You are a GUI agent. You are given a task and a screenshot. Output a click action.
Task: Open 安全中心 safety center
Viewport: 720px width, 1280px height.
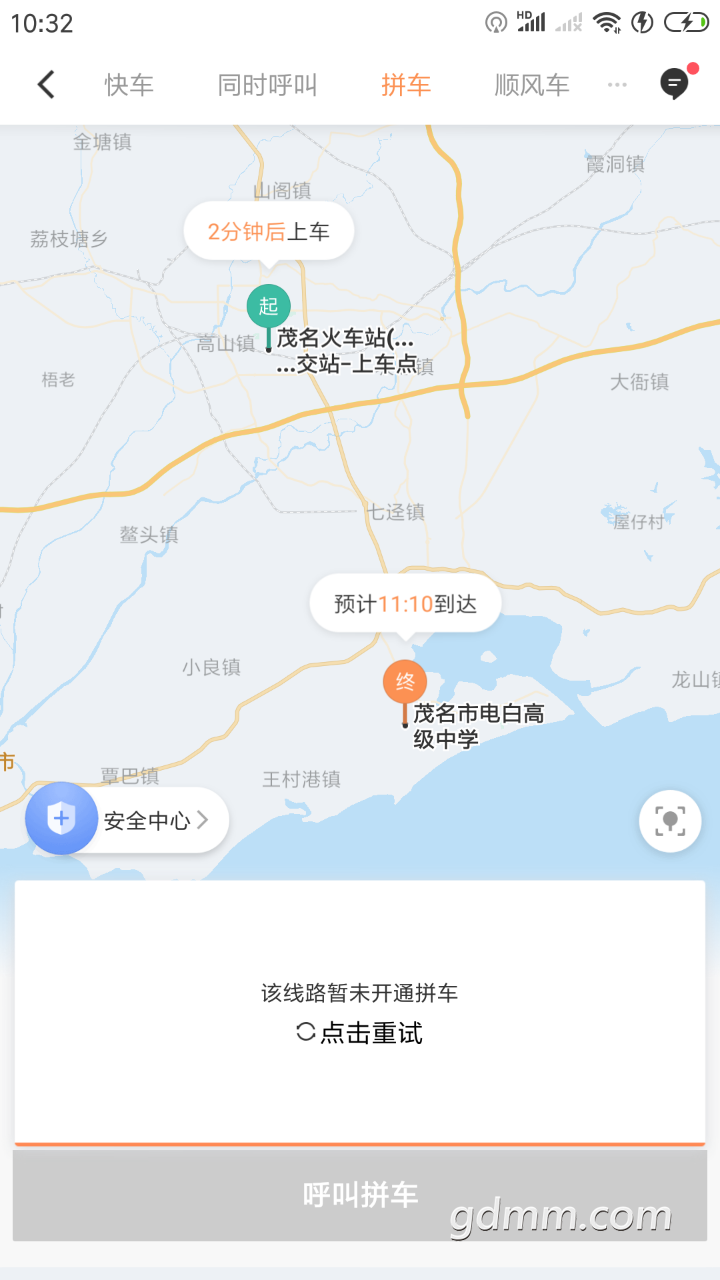128,820
